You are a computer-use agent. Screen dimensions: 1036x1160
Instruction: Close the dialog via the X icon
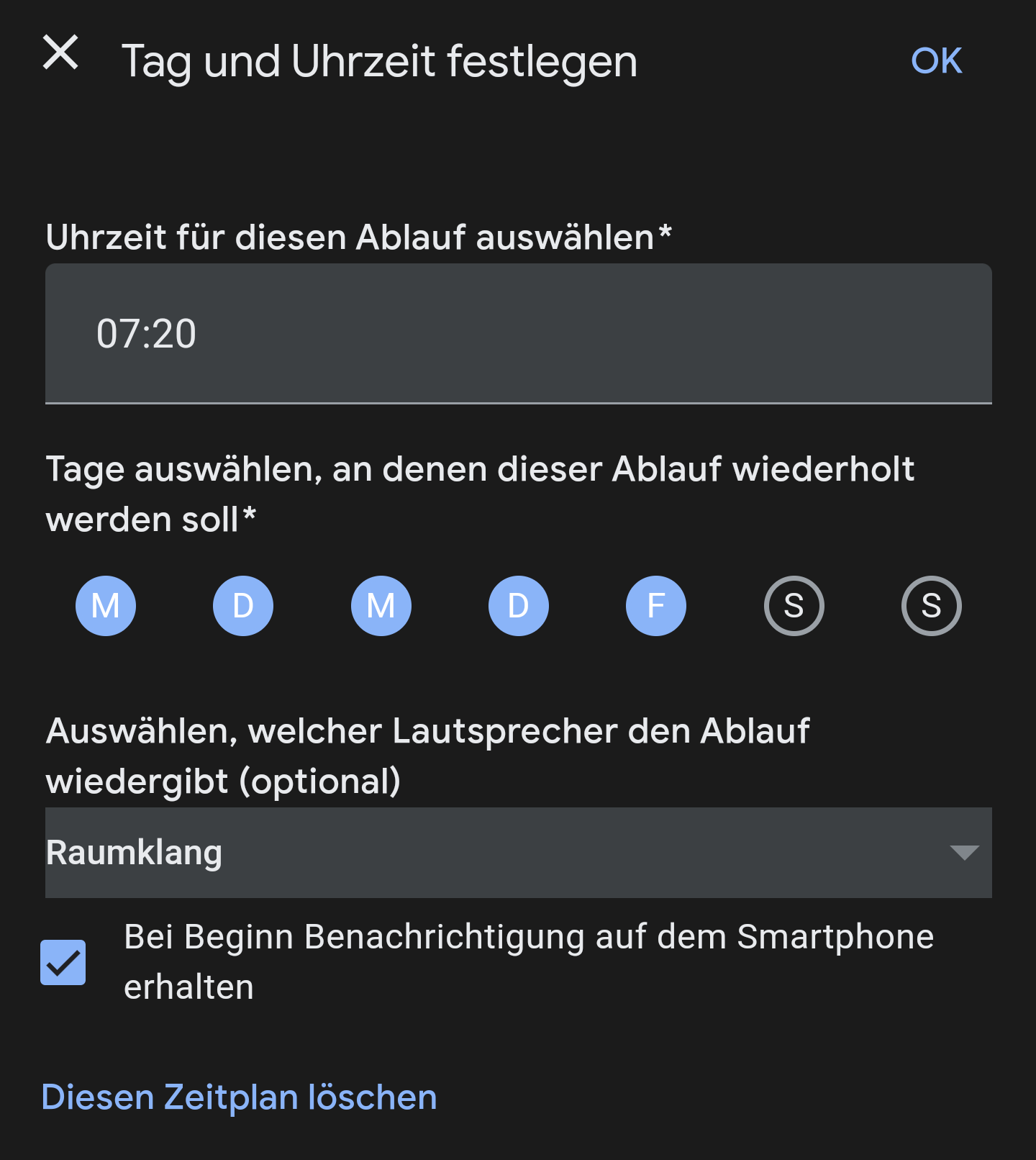tap(62, 55)
